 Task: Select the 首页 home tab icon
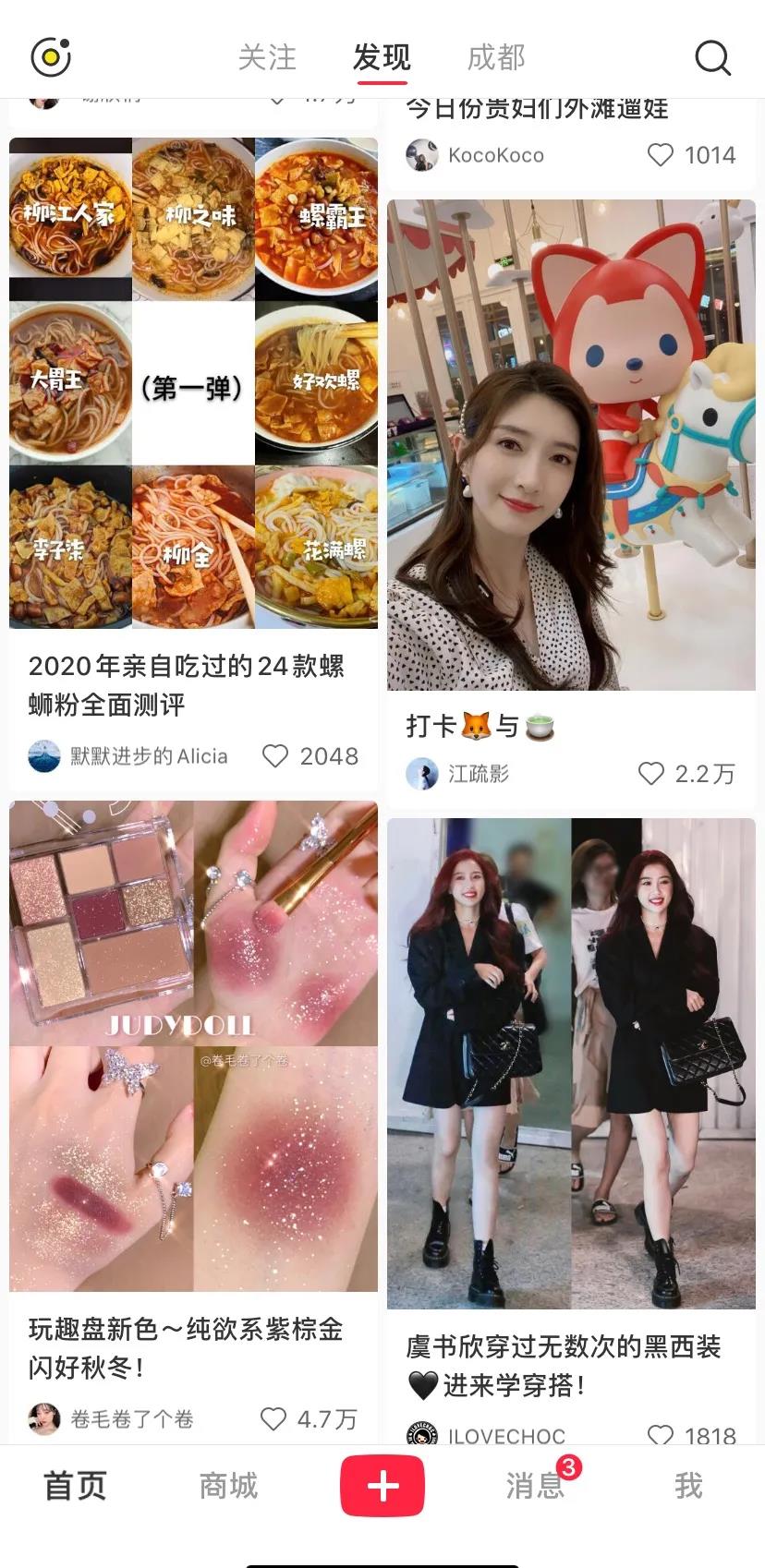tap(74, 1485)
